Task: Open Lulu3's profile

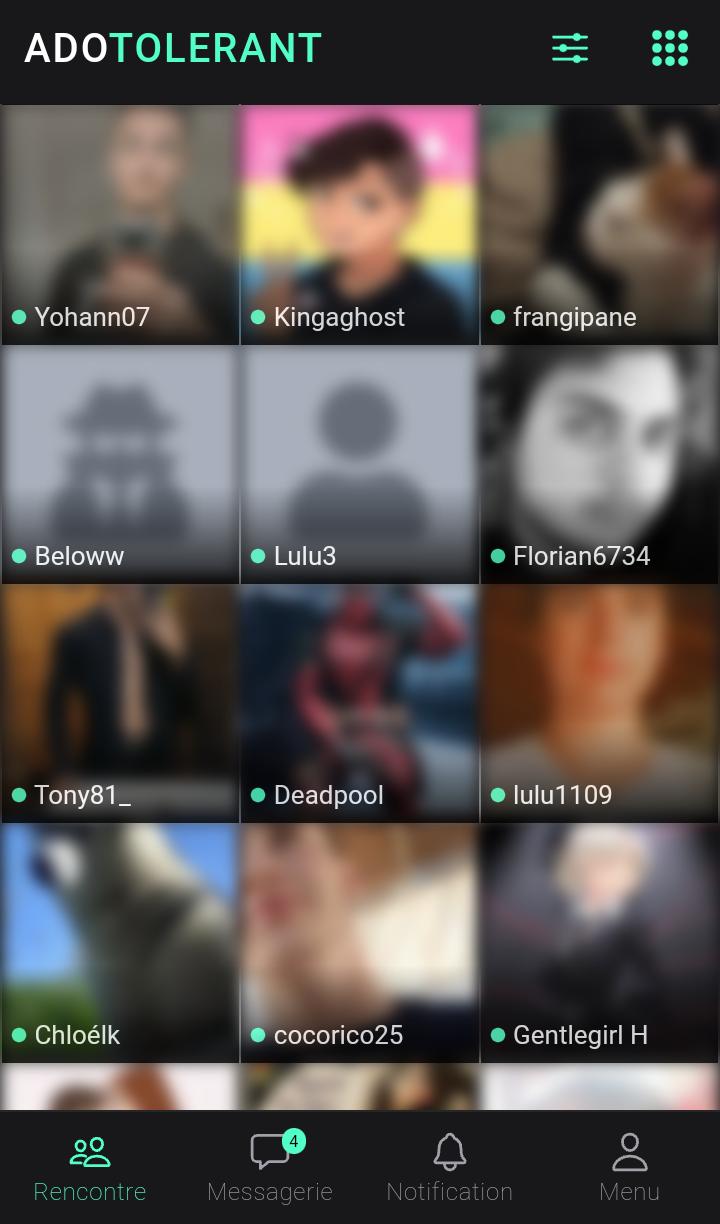Action: pos(360,465)
